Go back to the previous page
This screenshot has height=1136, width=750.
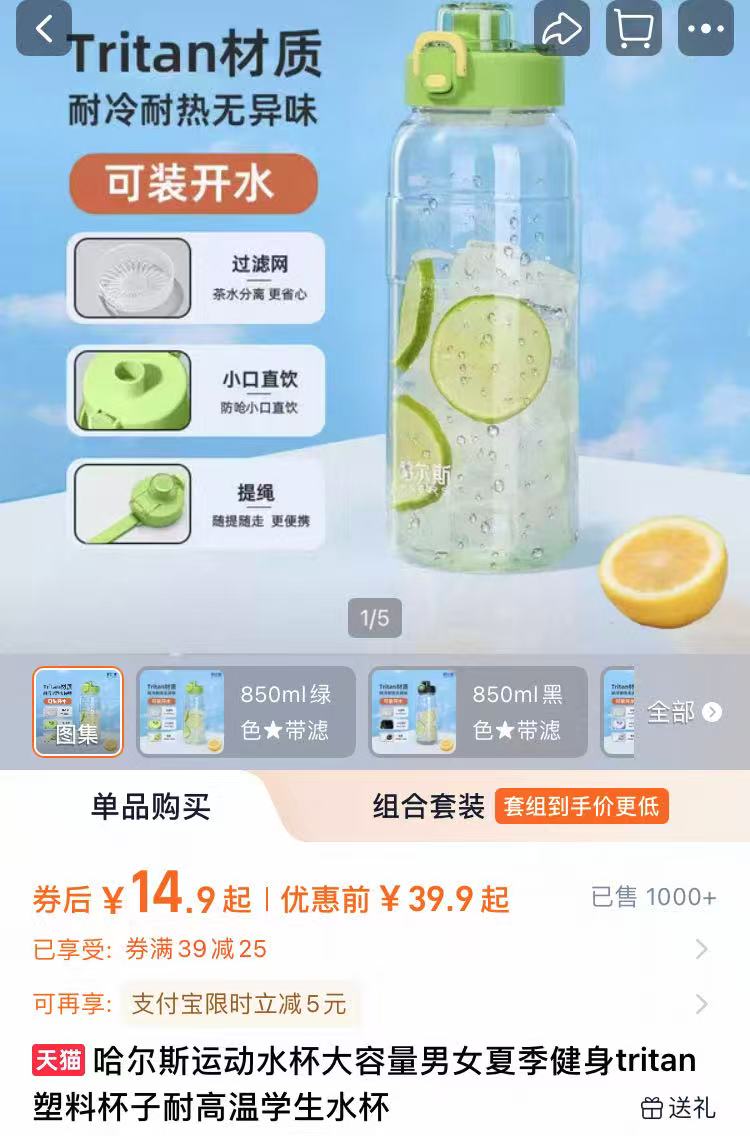coord(44,28)
